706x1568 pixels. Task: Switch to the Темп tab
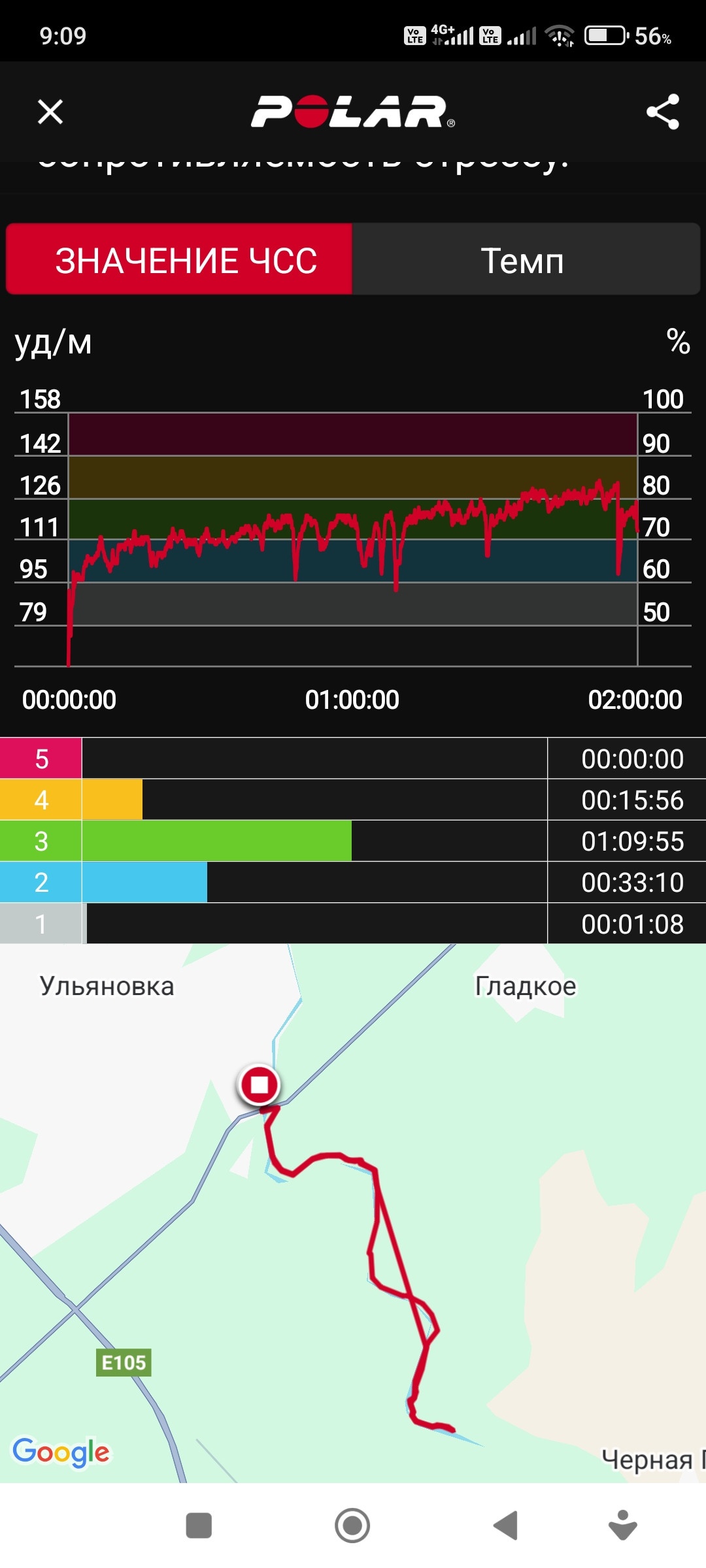pyautogui.click(x=526, y=259)
